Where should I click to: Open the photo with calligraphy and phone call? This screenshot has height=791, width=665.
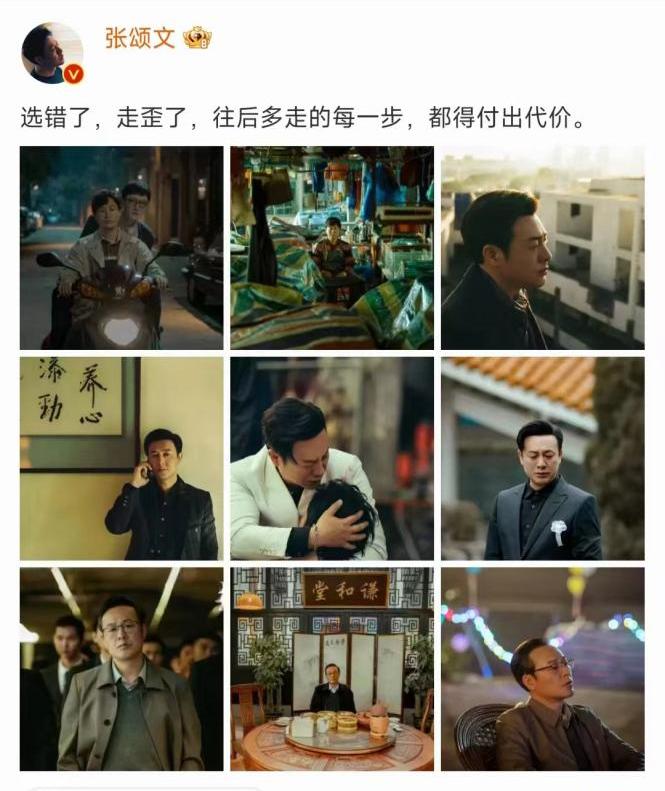pos(121,458)
